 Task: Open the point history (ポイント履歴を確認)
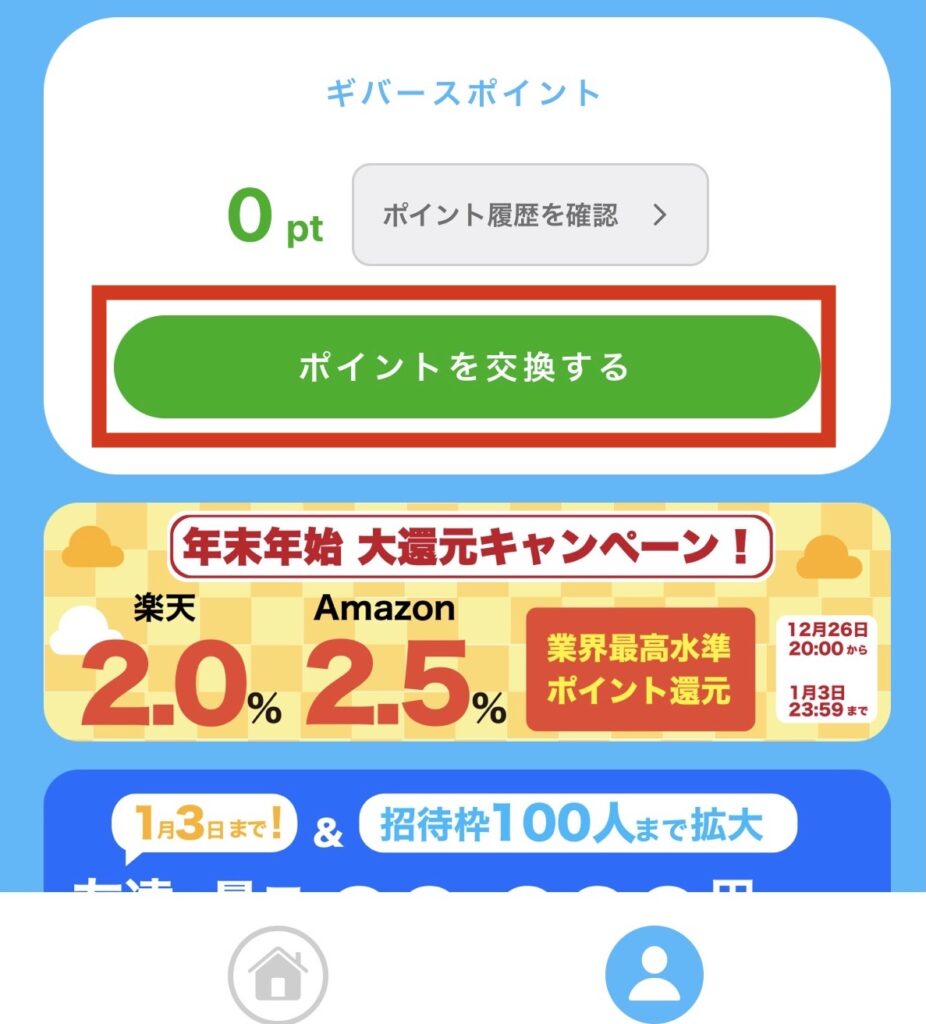pyautogui.click(x=530, y=215)
